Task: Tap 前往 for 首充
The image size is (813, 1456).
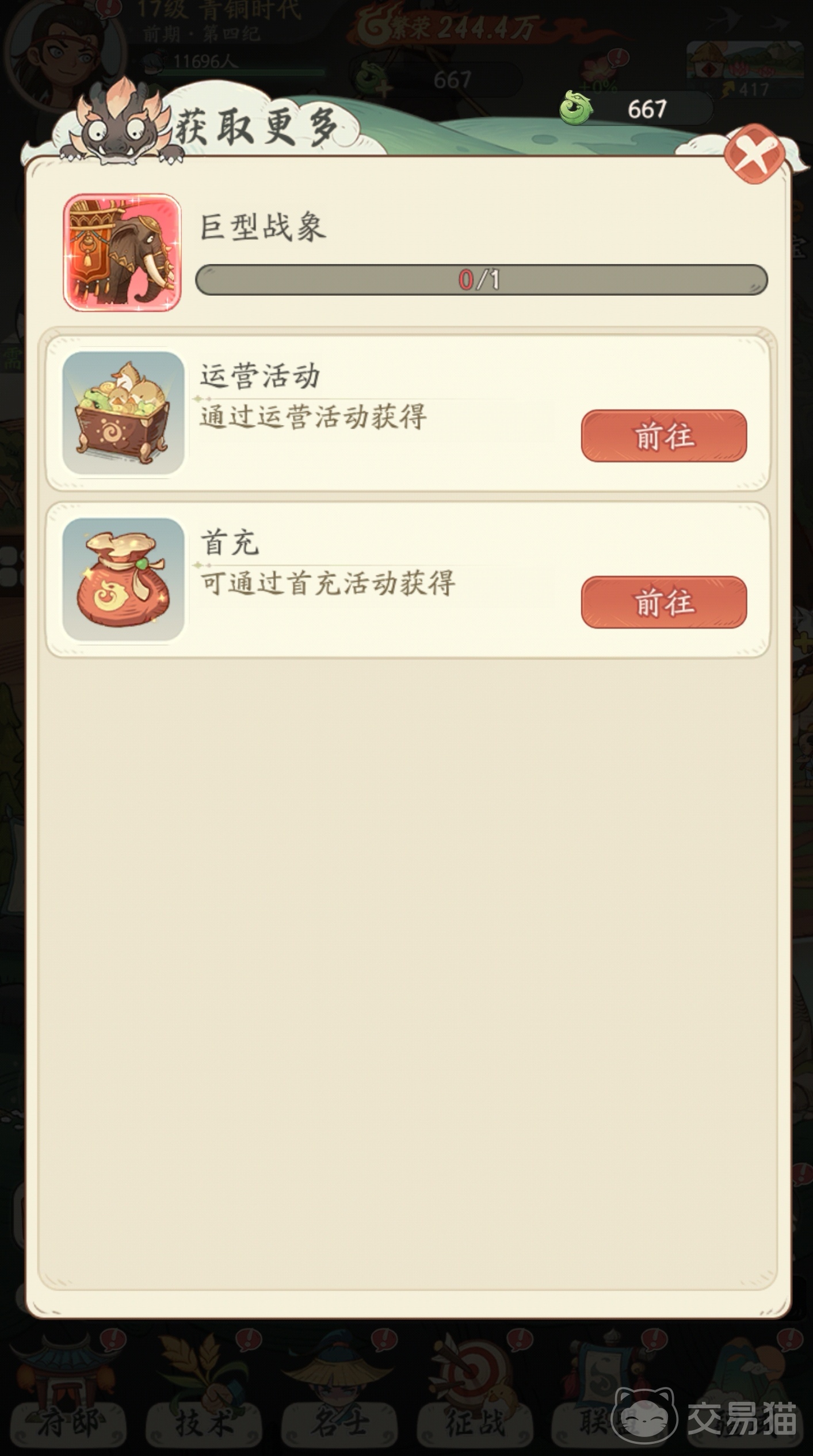Action: [x=663, y=602]
